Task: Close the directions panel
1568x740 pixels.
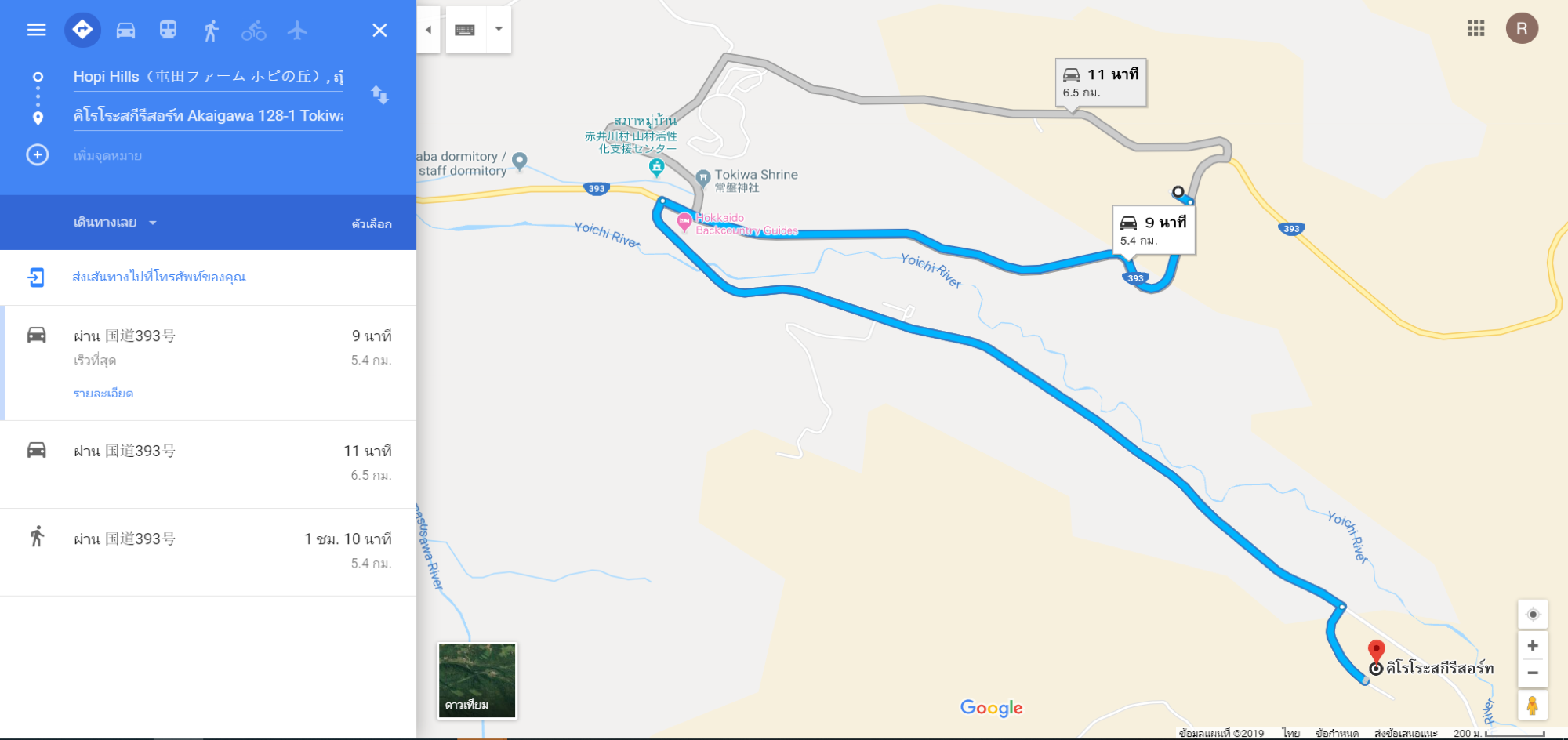Action: [379, 31]
